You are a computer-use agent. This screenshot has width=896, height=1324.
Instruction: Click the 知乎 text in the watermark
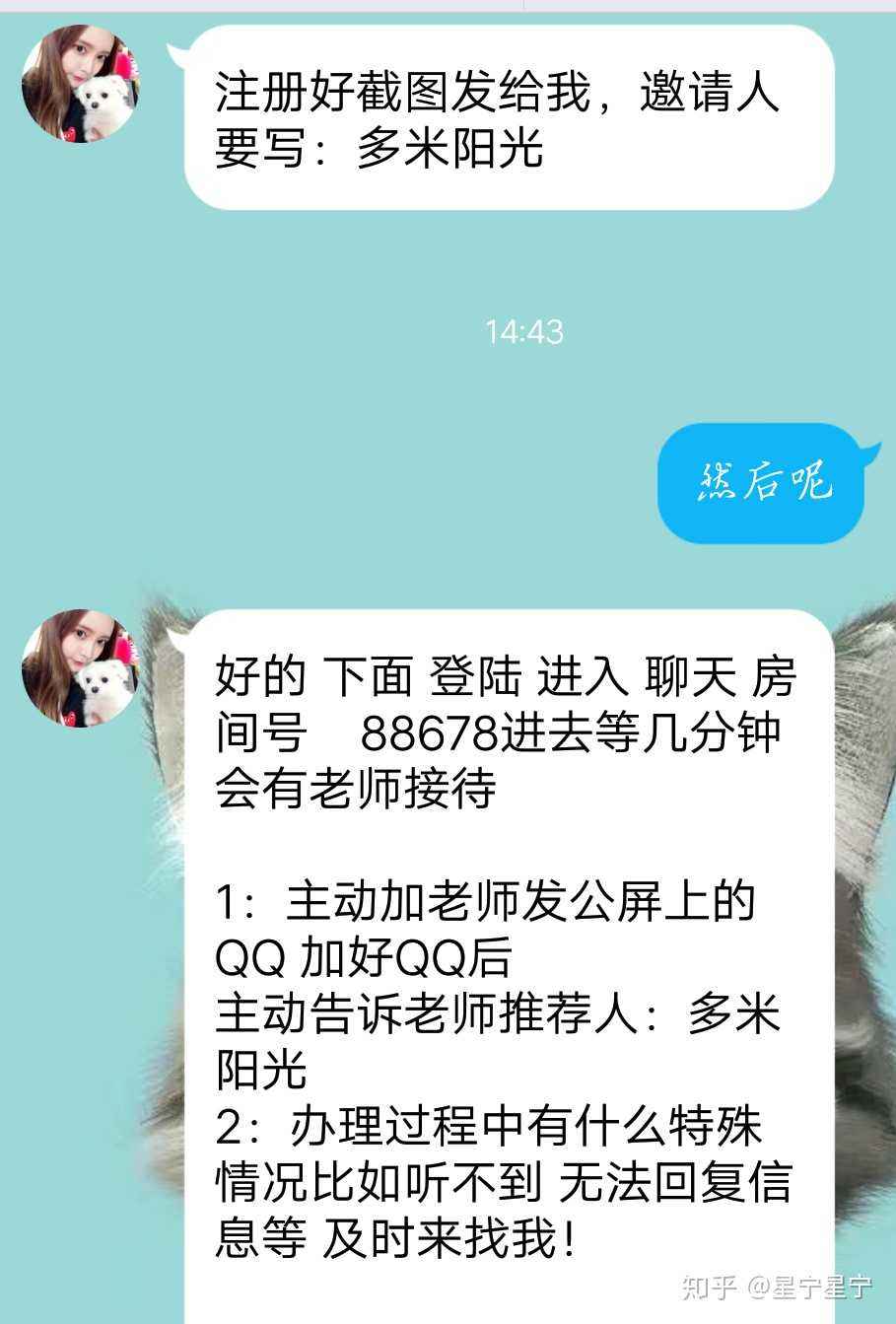[705, 1287]
